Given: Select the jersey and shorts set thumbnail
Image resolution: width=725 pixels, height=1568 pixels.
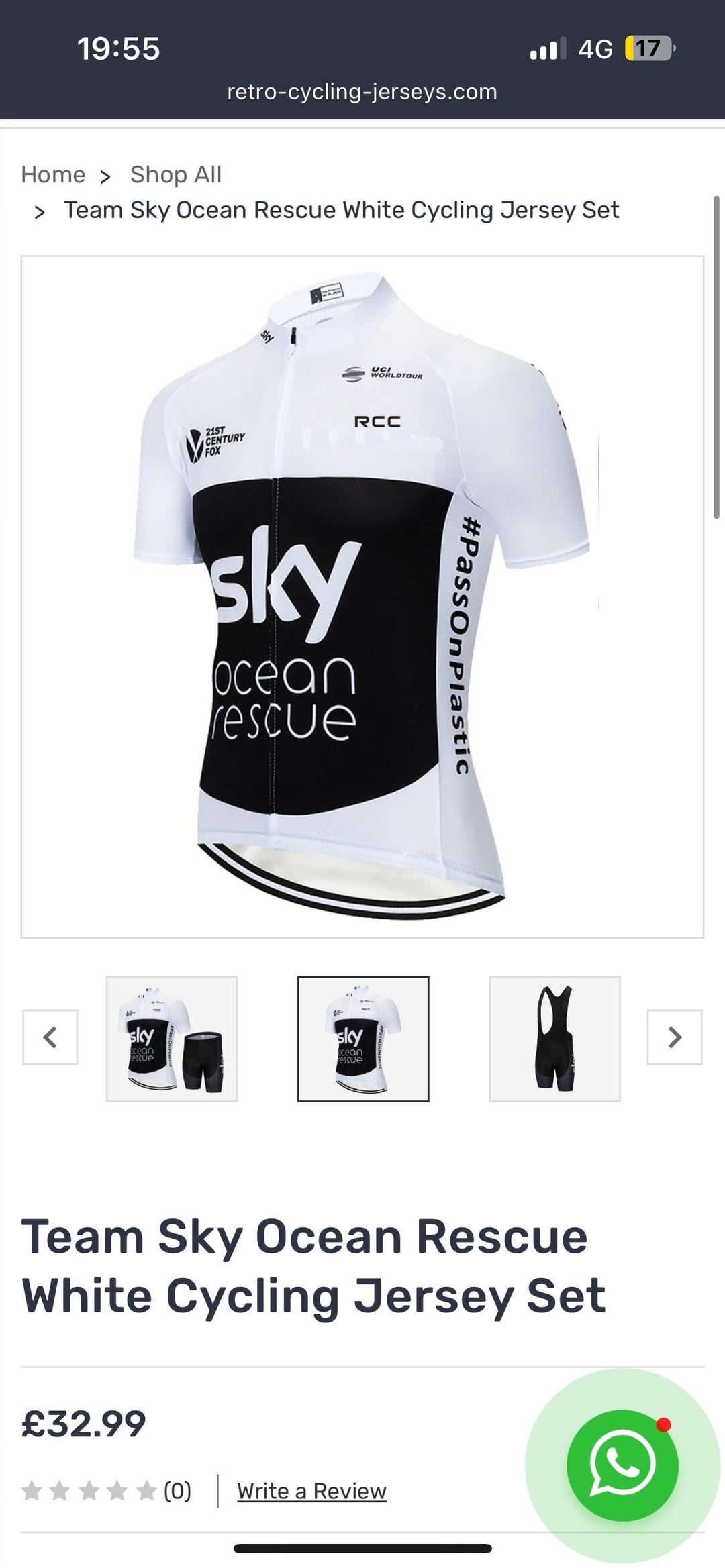Looking at the screenshot, I should 172,1038.
